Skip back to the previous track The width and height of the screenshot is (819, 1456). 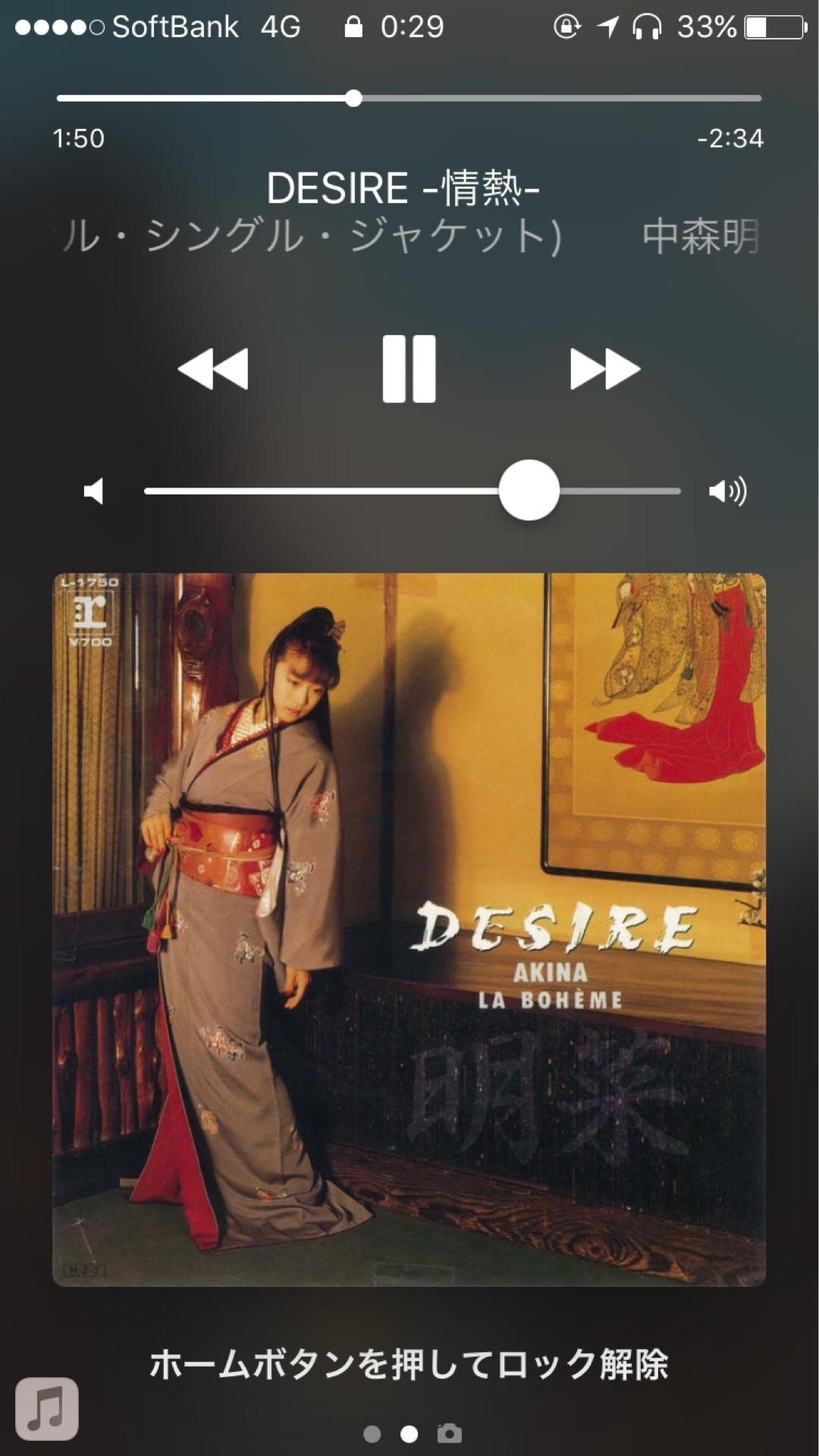coord(213,369)
